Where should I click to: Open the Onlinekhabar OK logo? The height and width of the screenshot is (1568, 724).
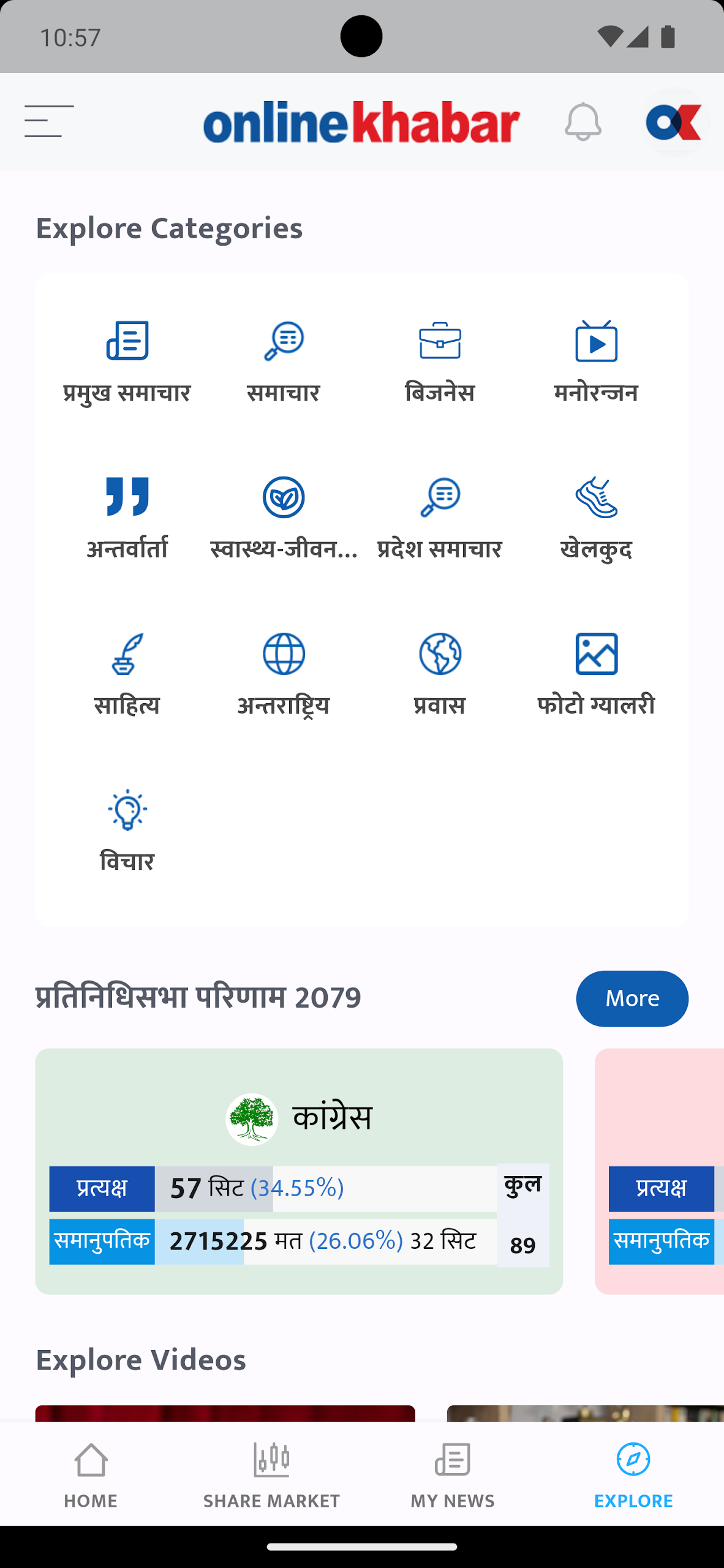click(674, 122)
